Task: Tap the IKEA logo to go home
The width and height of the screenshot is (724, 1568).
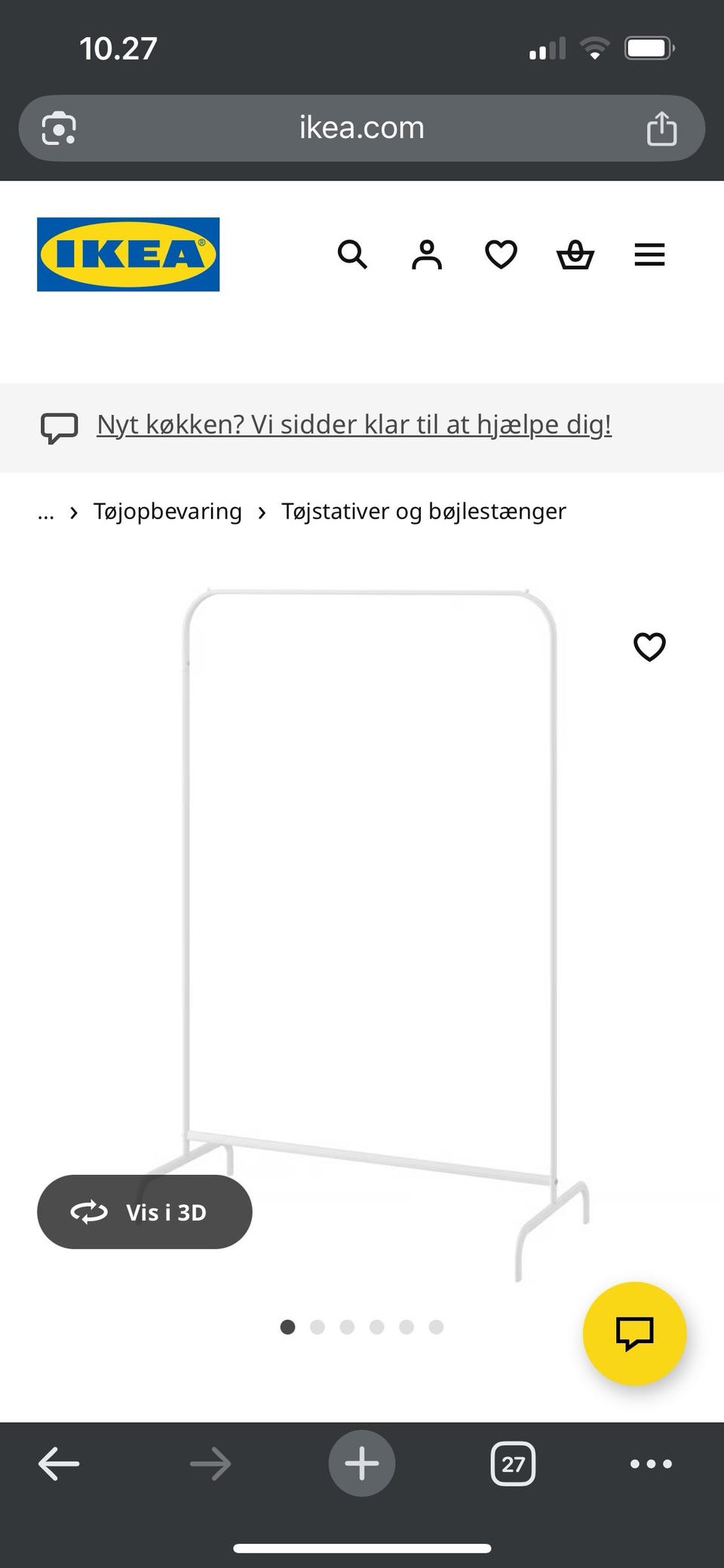Action: (127, 254)
